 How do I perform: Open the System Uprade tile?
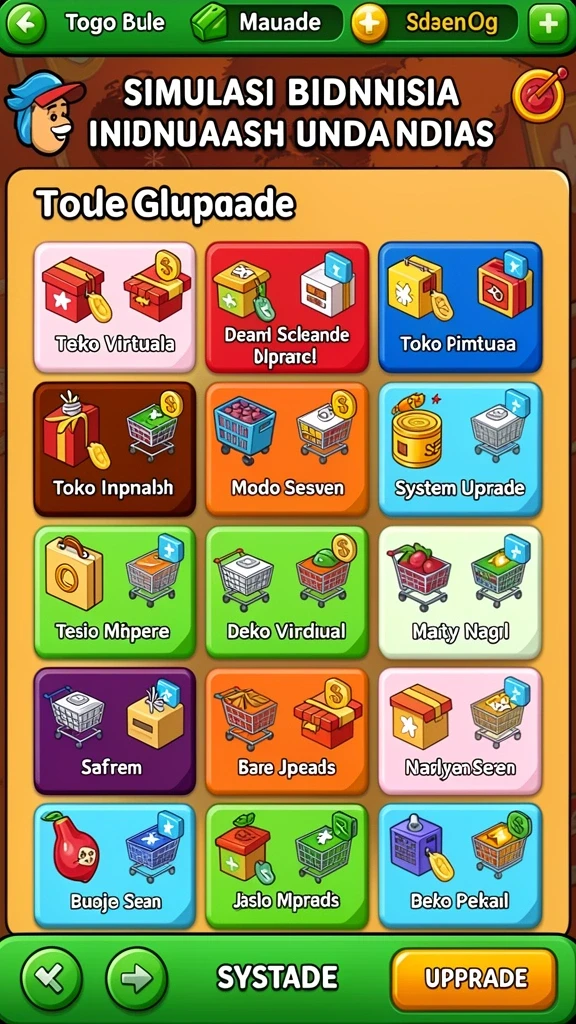460,449
